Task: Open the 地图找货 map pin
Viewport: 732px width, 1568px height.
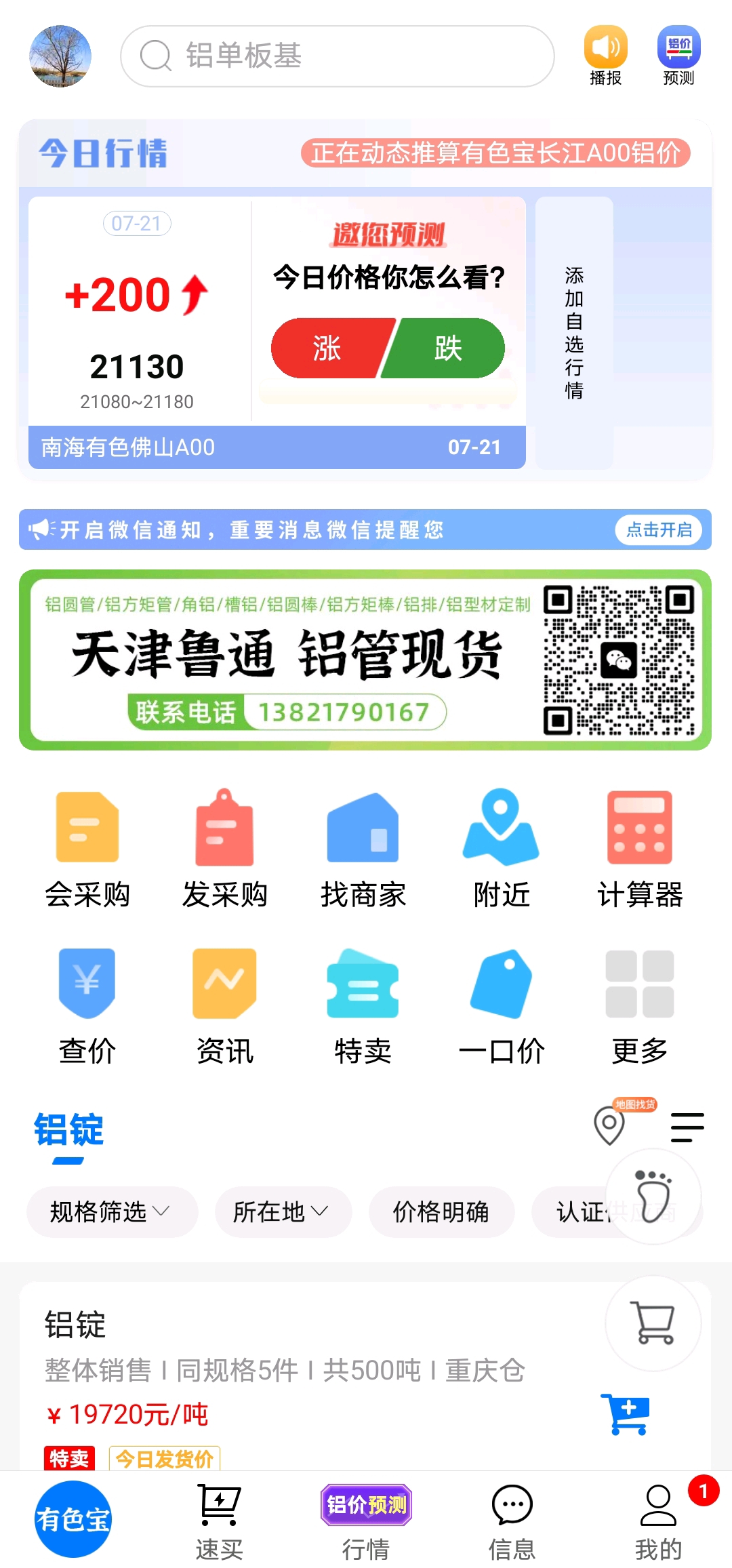Action: point(610,1125)
